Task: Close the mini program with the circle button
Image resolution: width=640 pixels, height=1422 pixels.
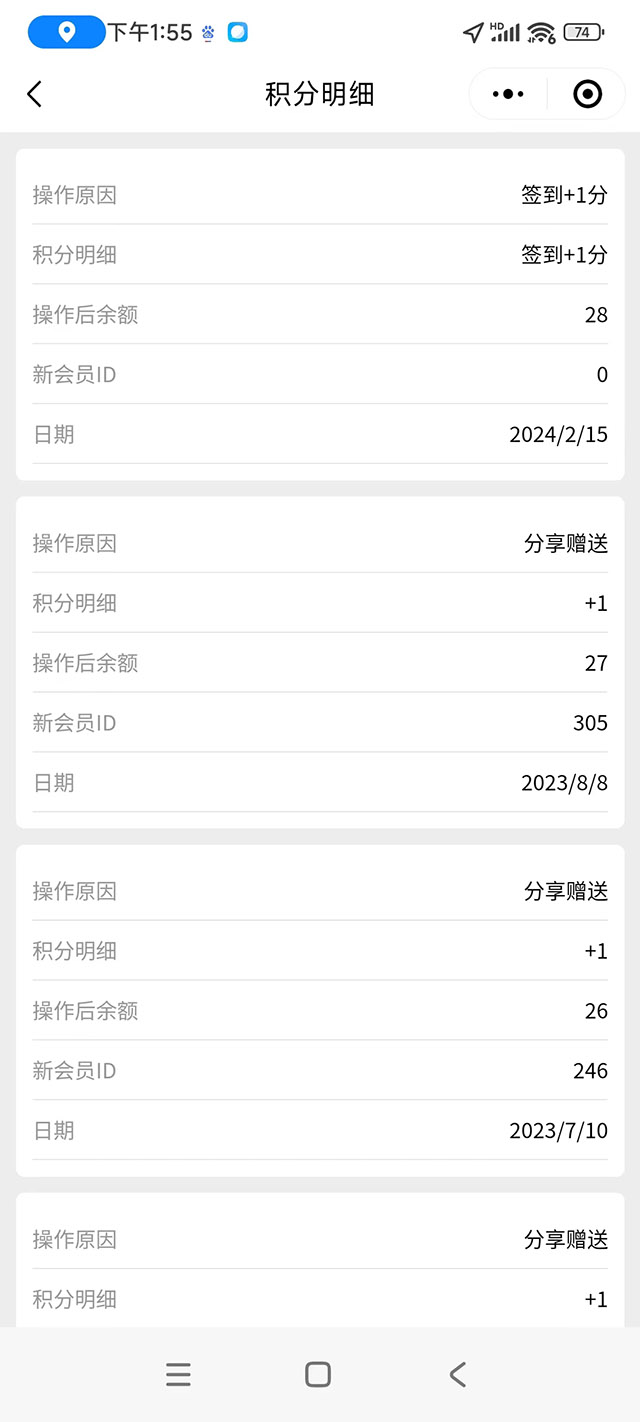Action: (x=587, y=94)
